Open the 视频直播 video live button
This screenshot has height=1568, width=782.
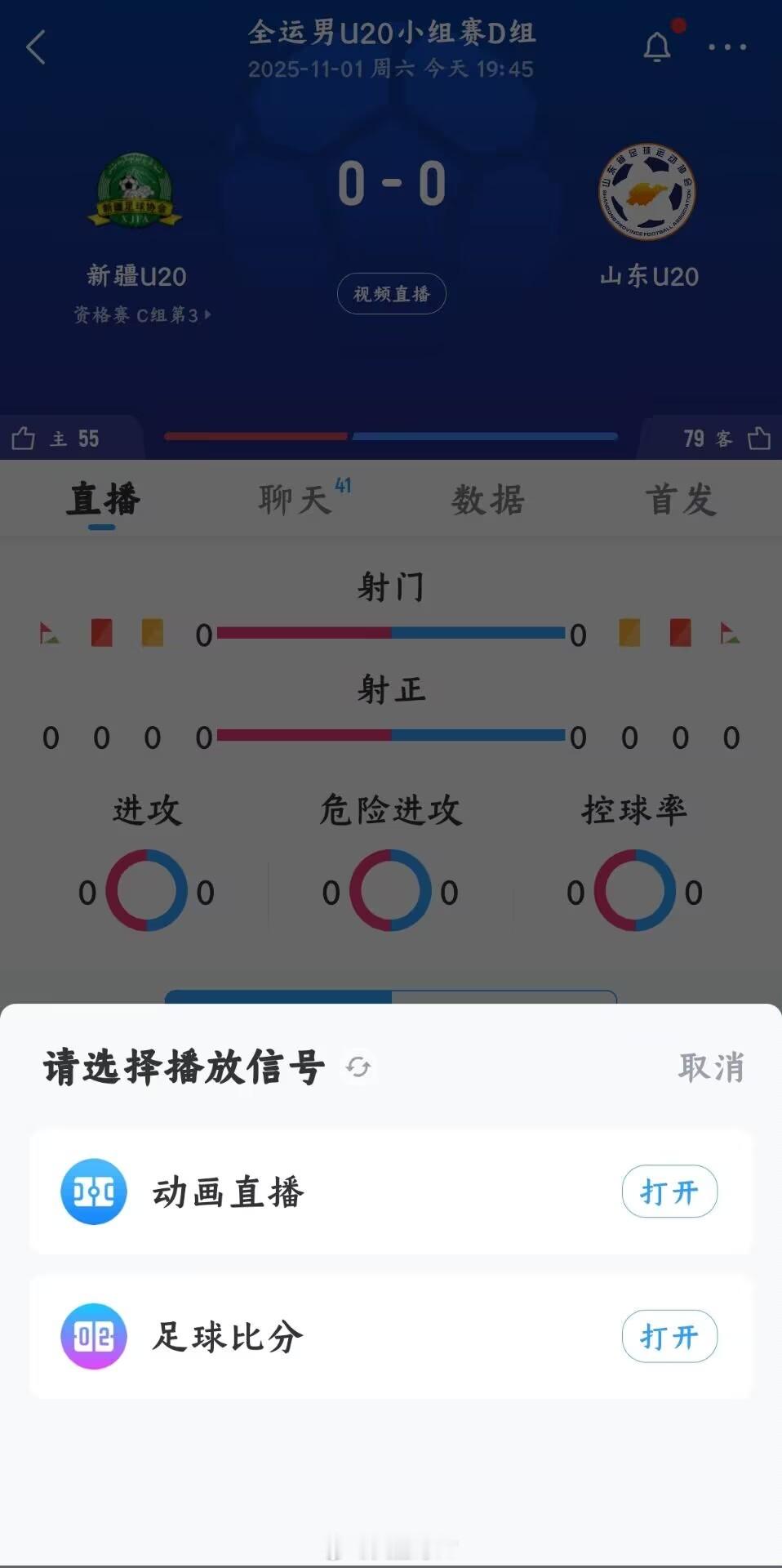point(391,293)
